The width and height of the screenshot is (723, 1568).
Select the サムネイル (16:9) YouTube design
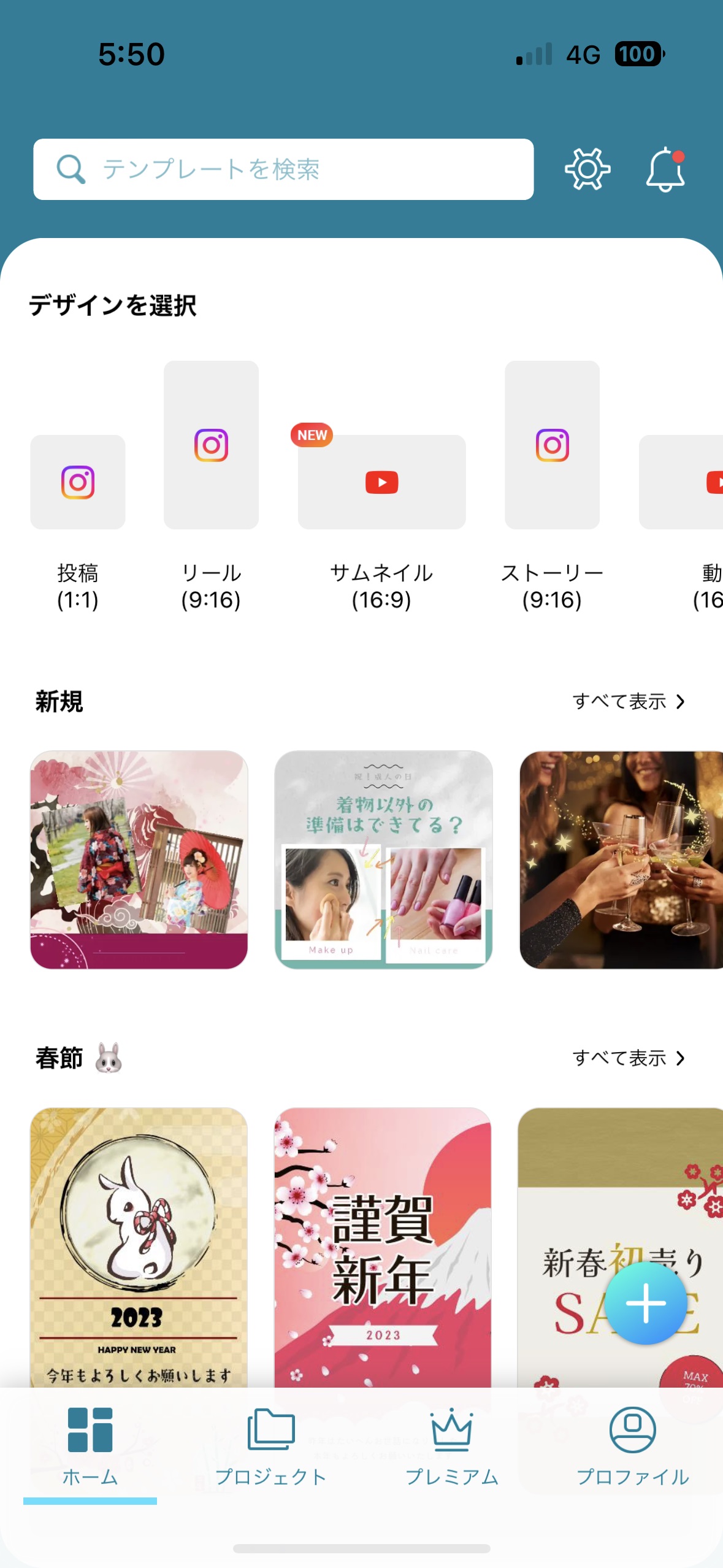pyautogui.click(x=381, y=482)
